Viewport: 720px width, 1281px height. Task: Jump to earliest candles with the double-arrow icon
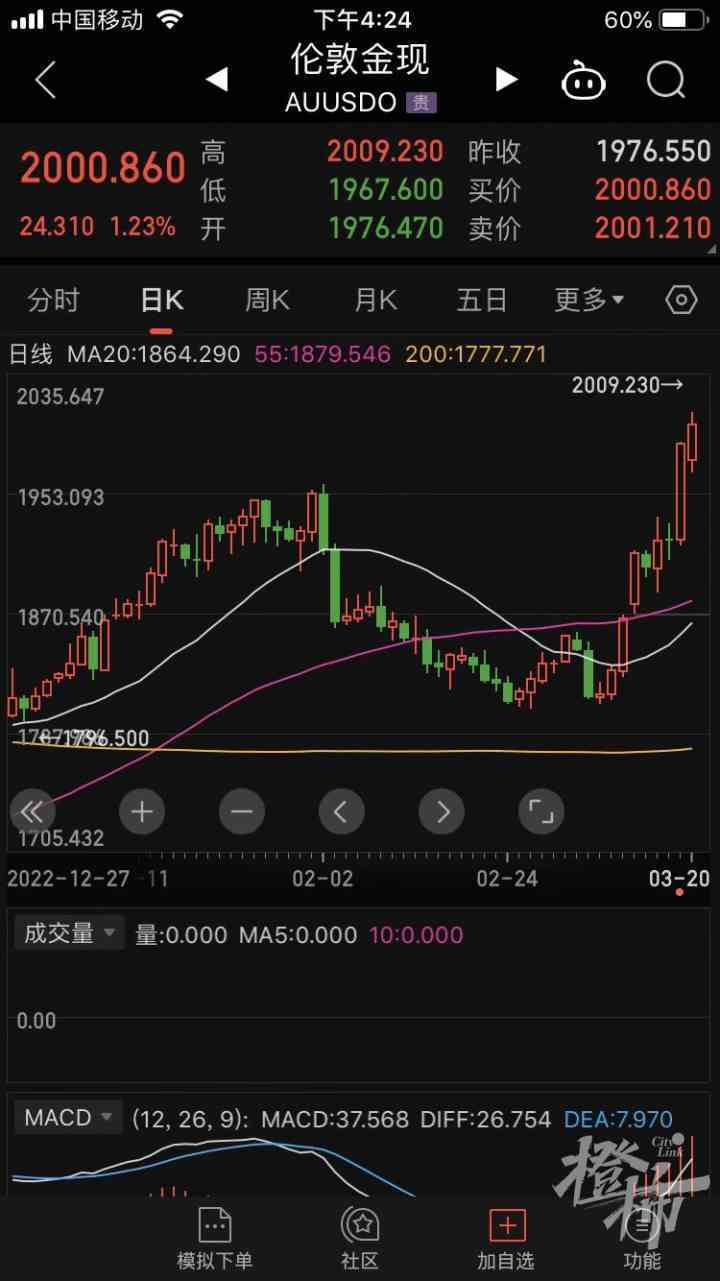[31, 812]
